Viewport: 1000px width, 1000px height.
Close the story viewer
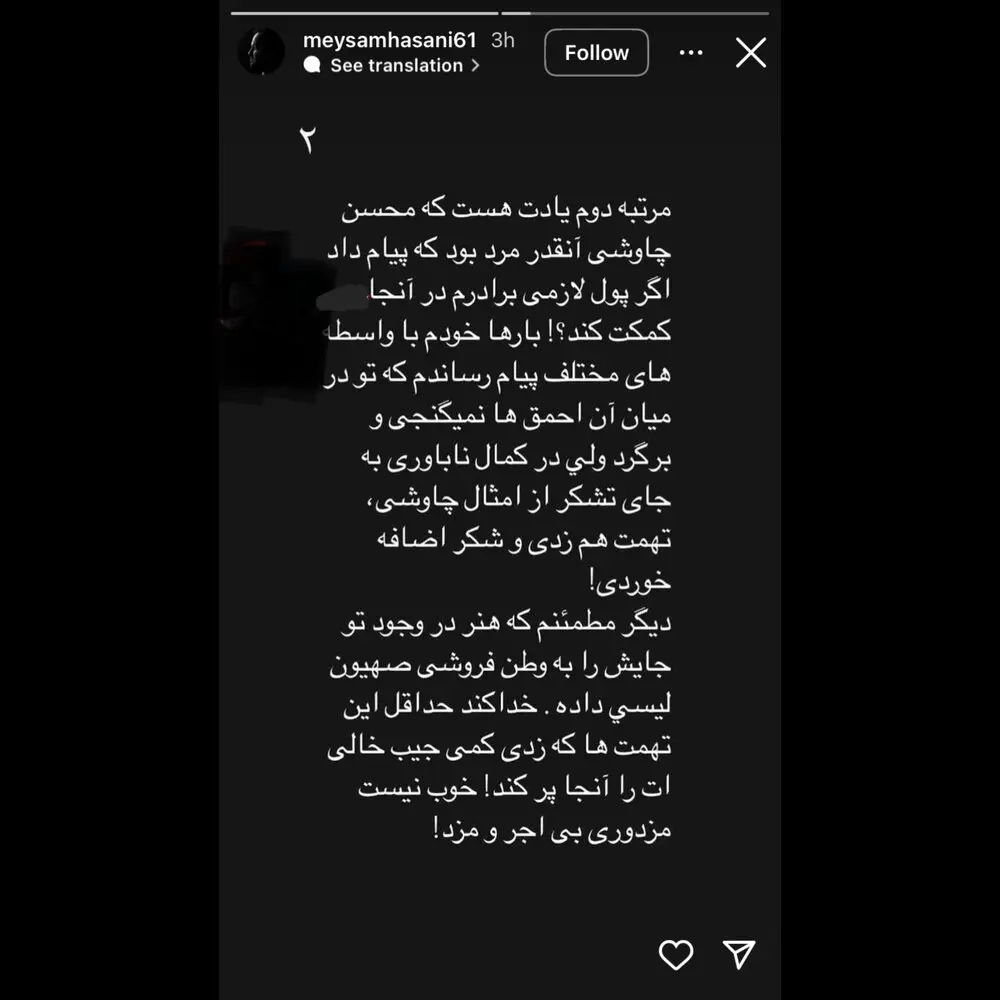click(751, 53)
